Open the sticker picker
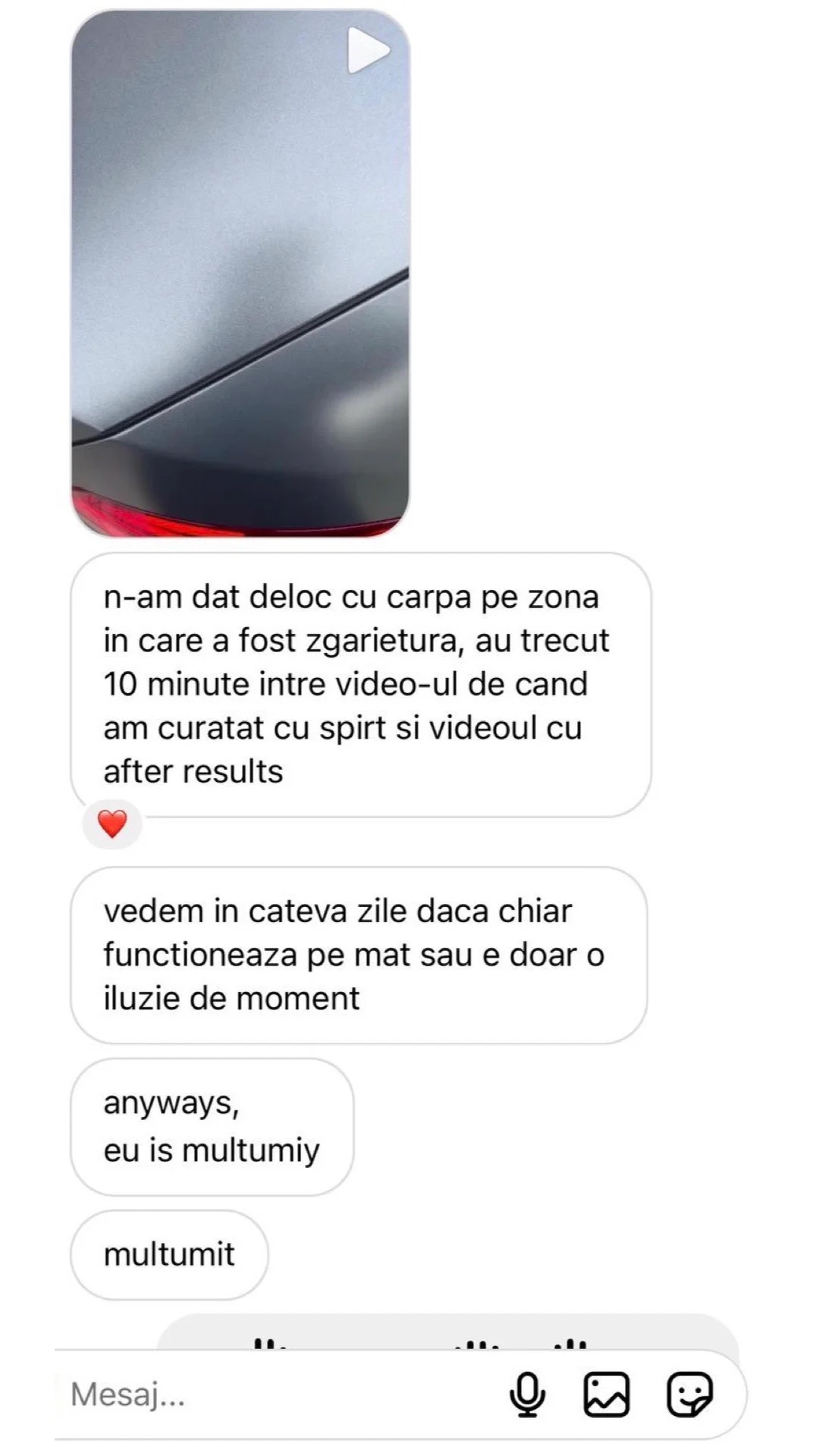Viewport: 819px width, 1456px height. pos(689,1394)
